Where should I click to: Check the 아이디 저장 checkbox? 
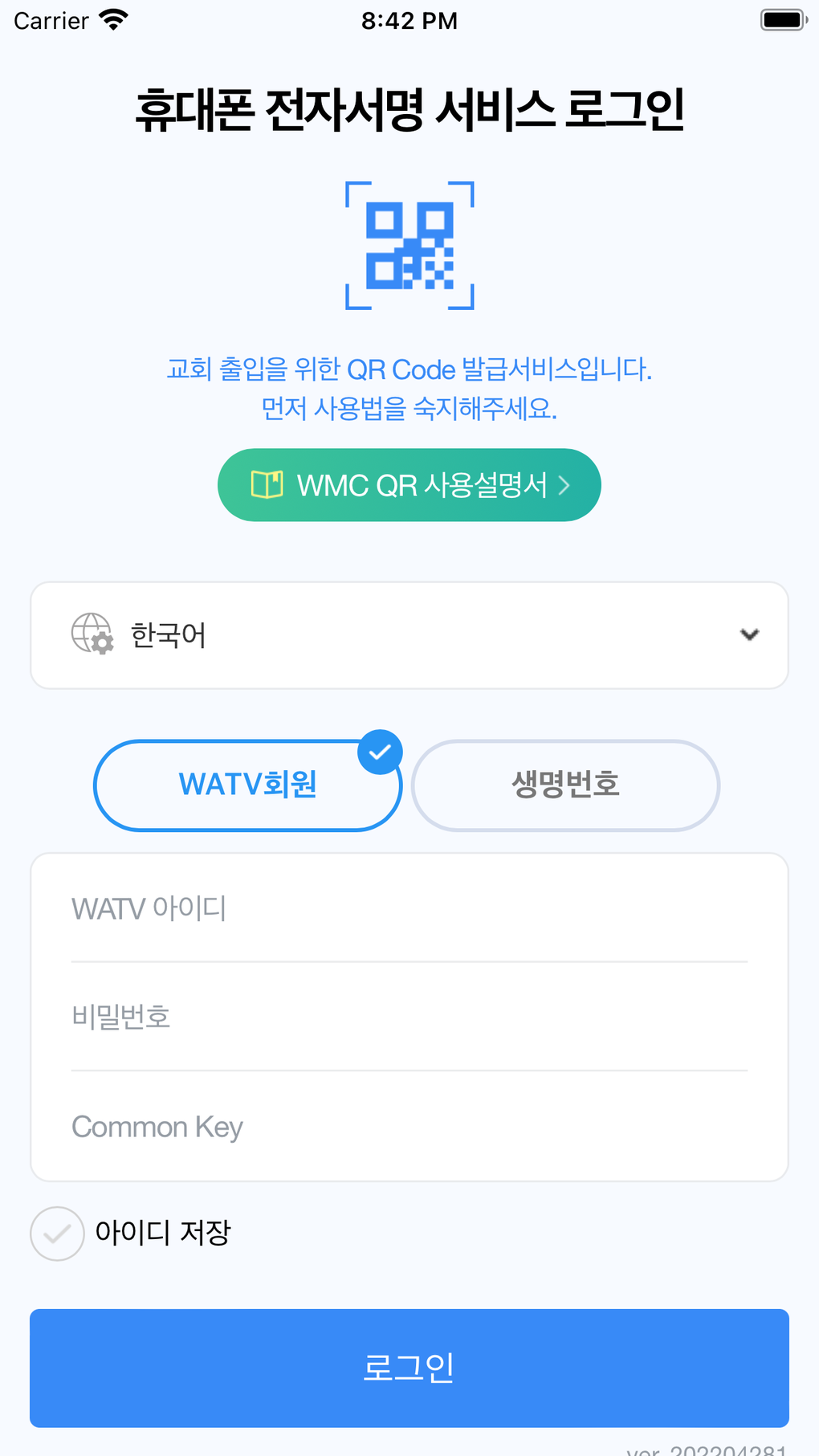point(58,1233)
